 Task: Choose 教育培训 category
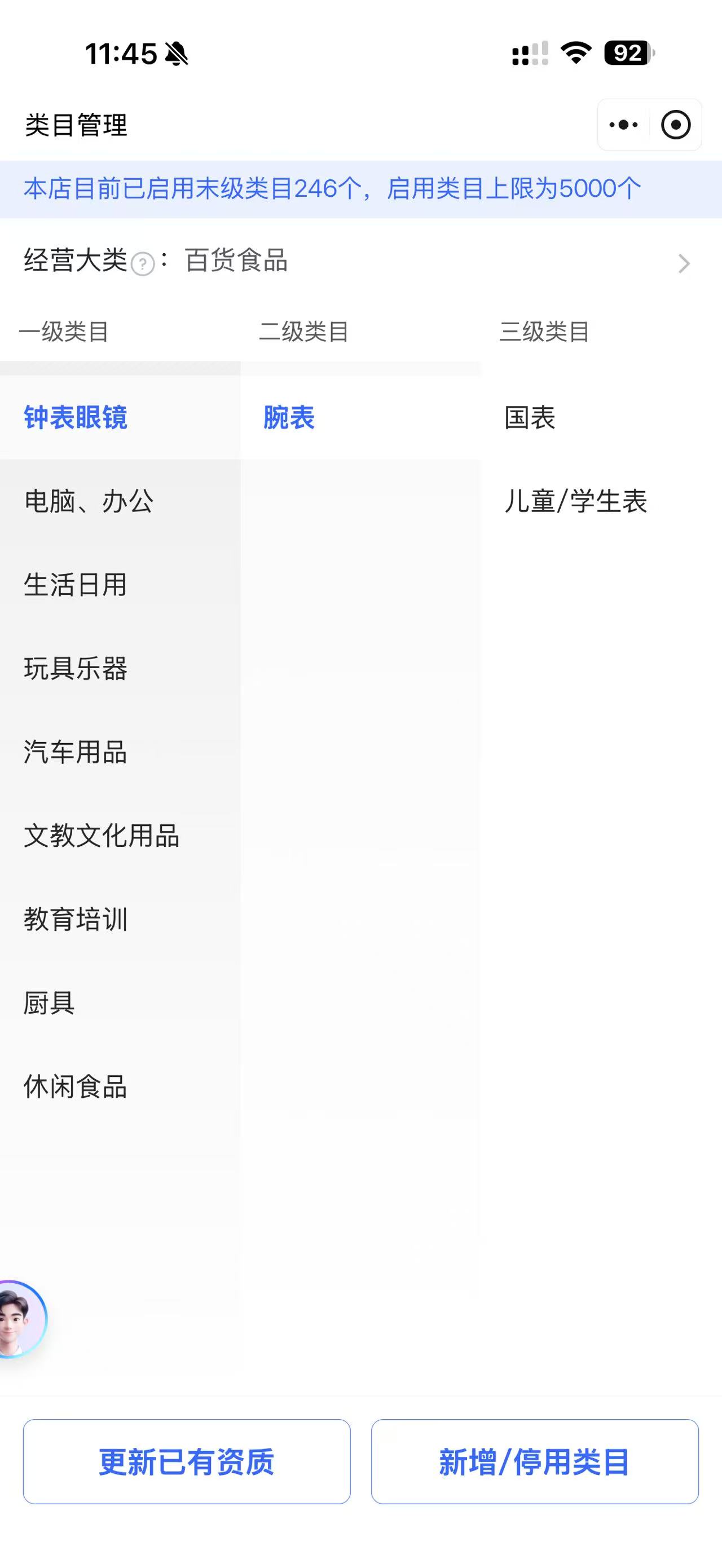(x=76, y=919)
